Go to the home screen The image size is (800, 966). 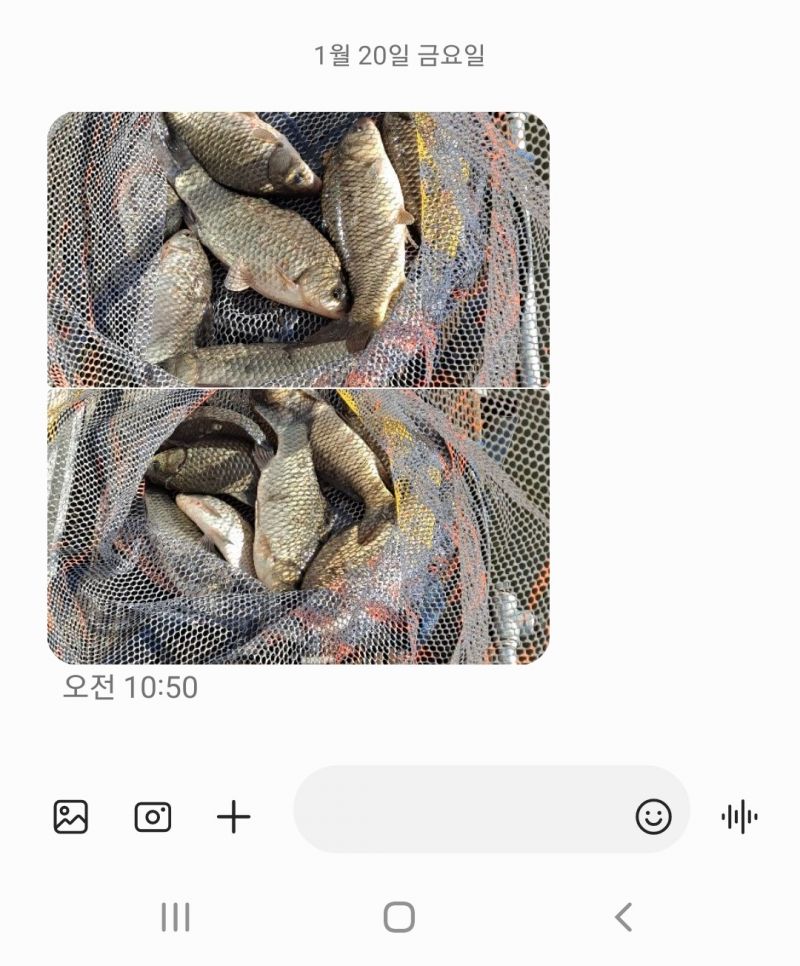[x=399, y=916]
